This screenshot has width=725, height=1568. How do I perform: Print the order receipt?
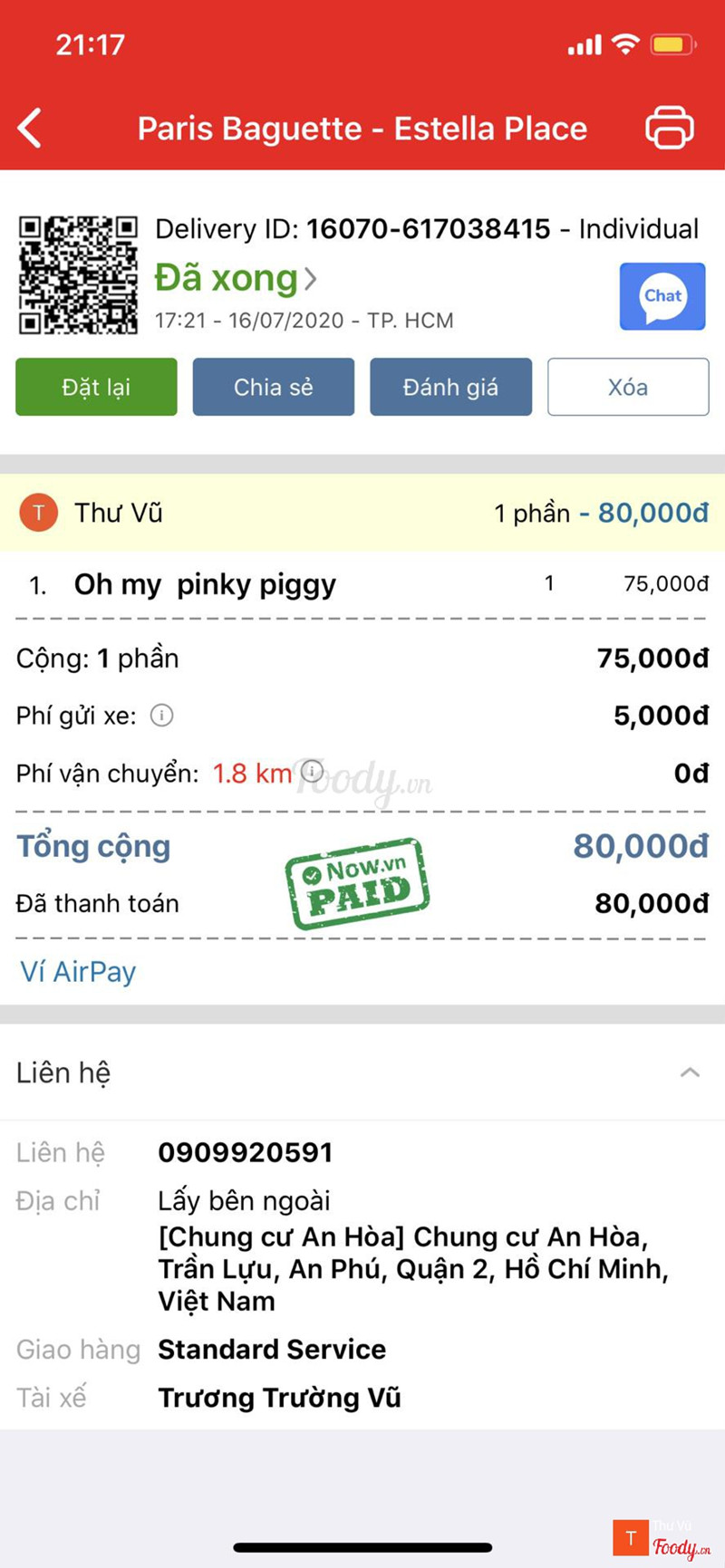tap(670, 128)
